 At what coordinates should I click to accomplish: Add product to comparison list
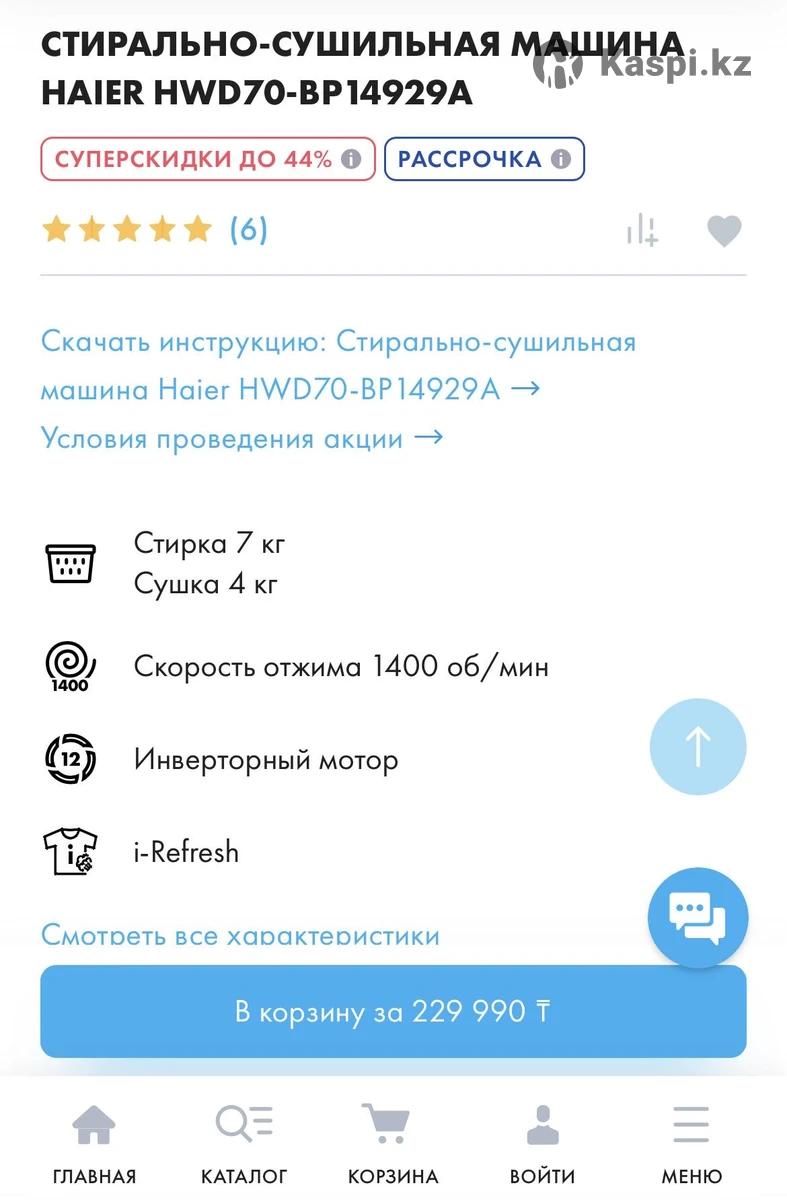tap(642, 231)
